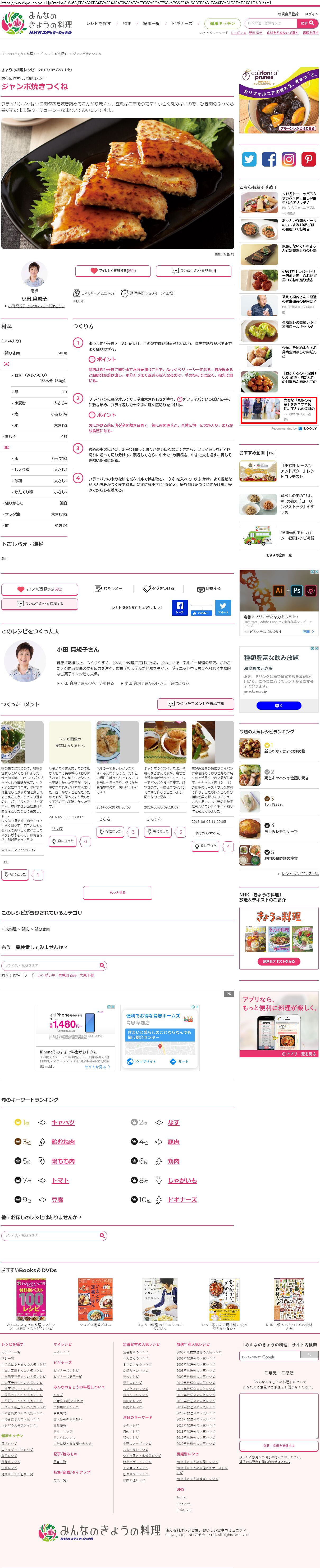Select じゃがいも keyword in ranking
The height and width of the screenshot is (1568, 320).
[182, 1180]
